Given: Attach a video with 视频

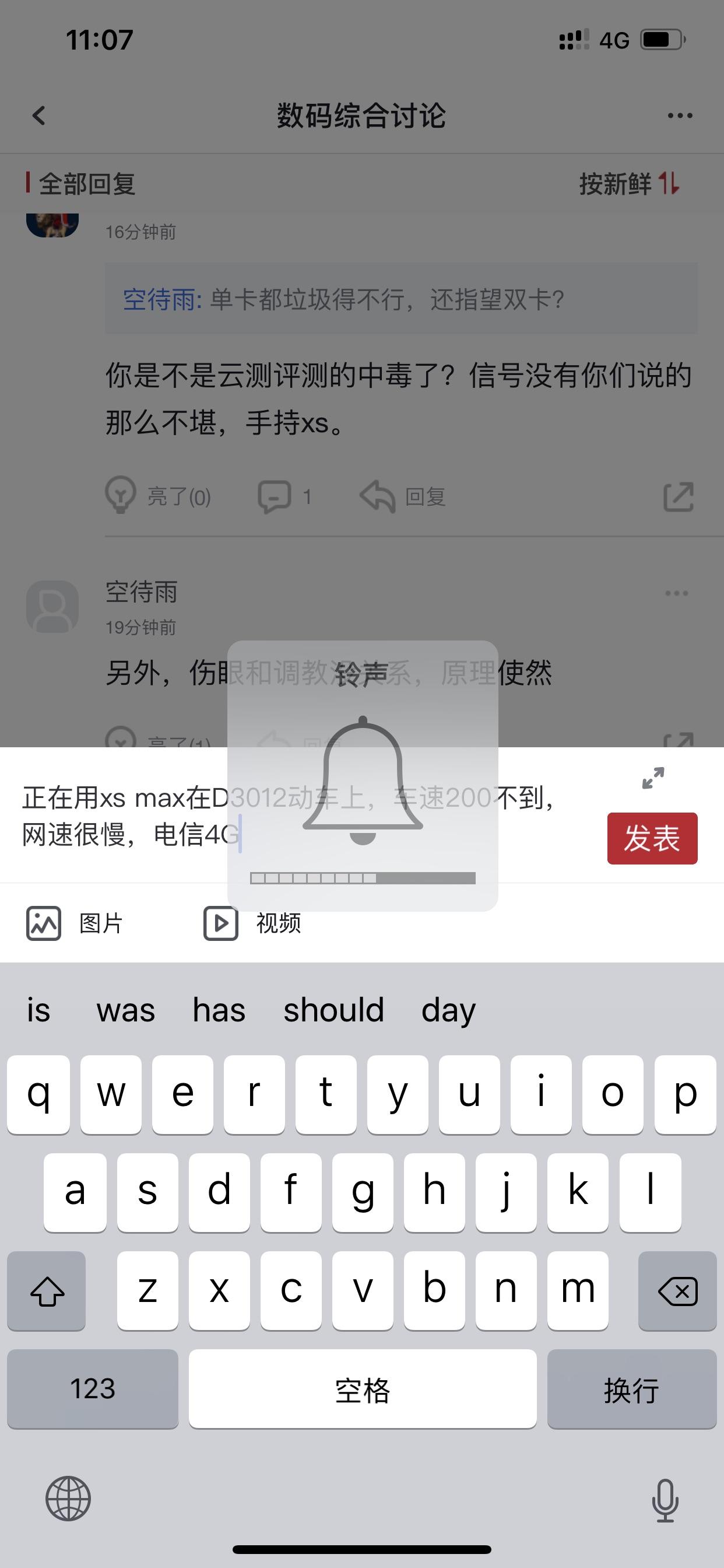Looking at the screenshot, I should tap(252, 923).
